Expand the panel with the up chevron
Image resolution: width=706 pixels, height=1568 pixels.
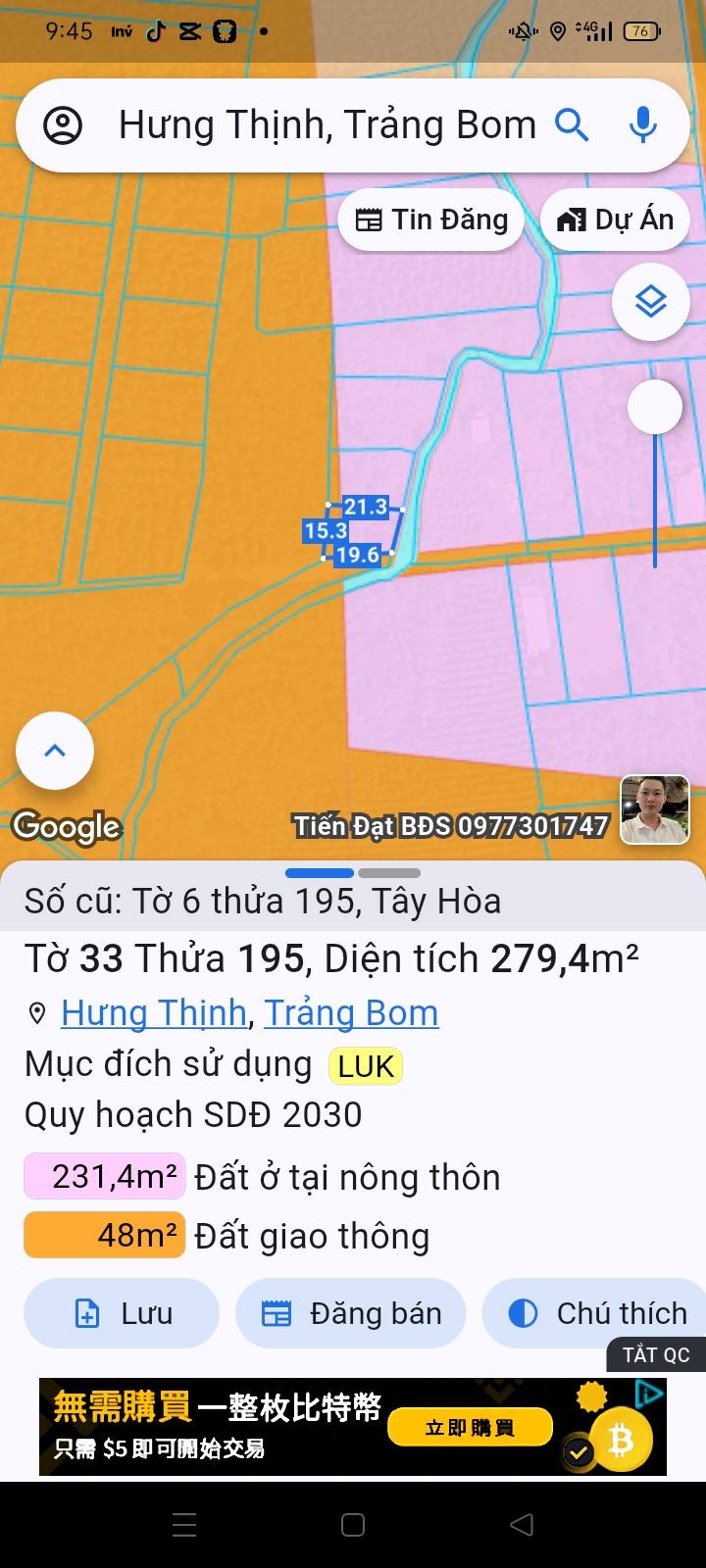point(55,751)
